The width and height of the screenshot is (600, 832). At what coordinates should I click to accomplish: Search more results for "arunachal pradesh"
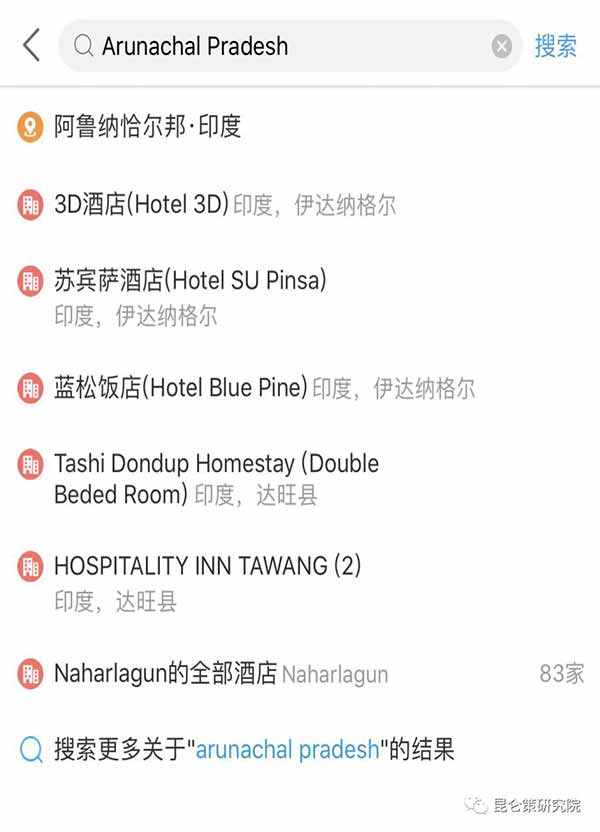click(x=254, y=749)
